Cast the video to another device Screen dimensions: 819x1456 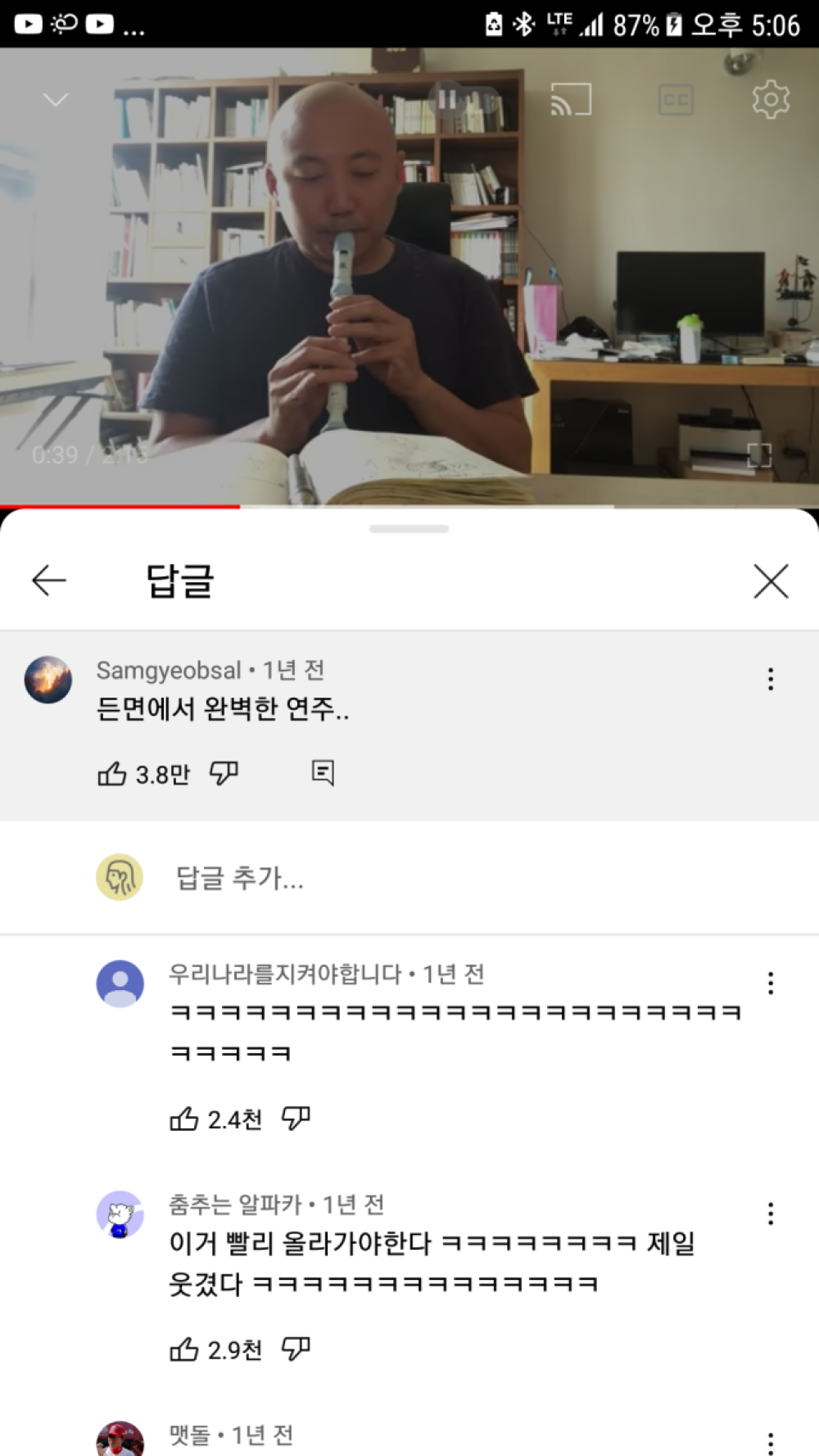(x=571, y=100)
